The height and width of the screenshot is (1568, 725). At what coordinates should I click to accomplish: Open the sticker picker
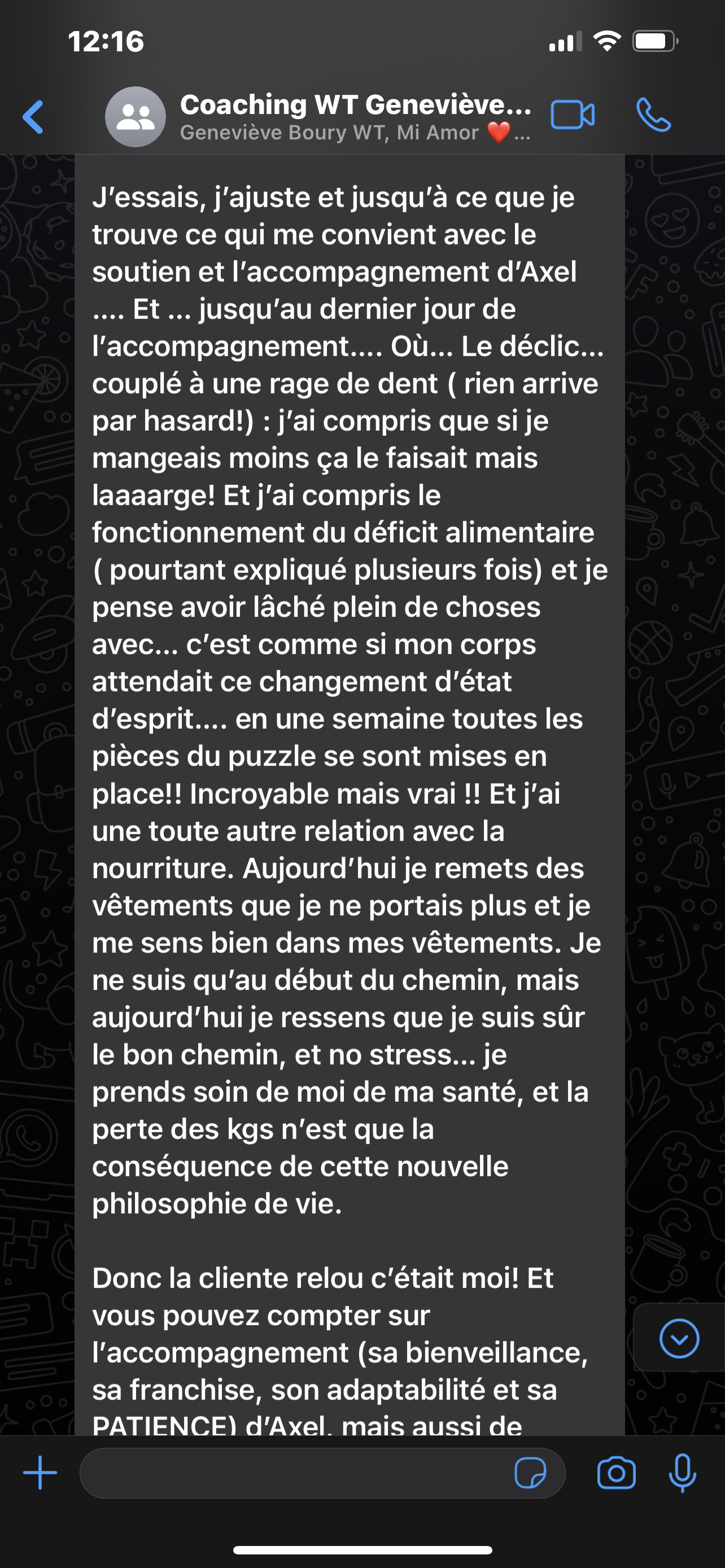pyautogui.click(x=530, y=1473)
